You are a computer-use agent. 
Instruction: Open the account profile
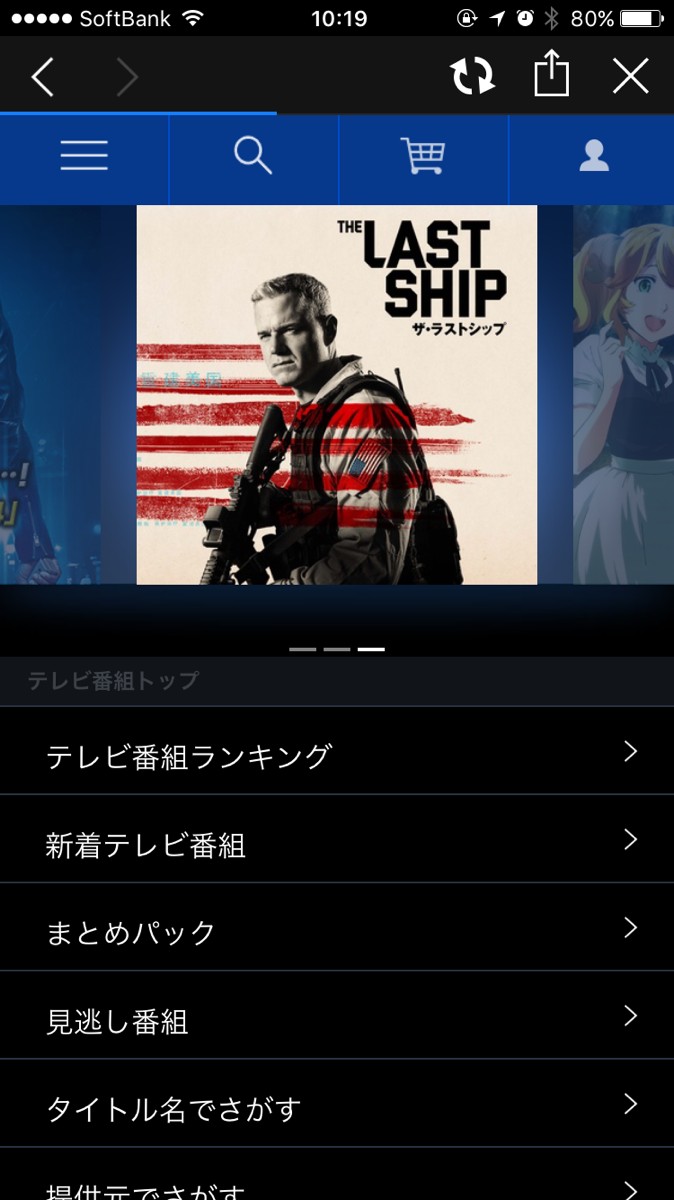594,157
